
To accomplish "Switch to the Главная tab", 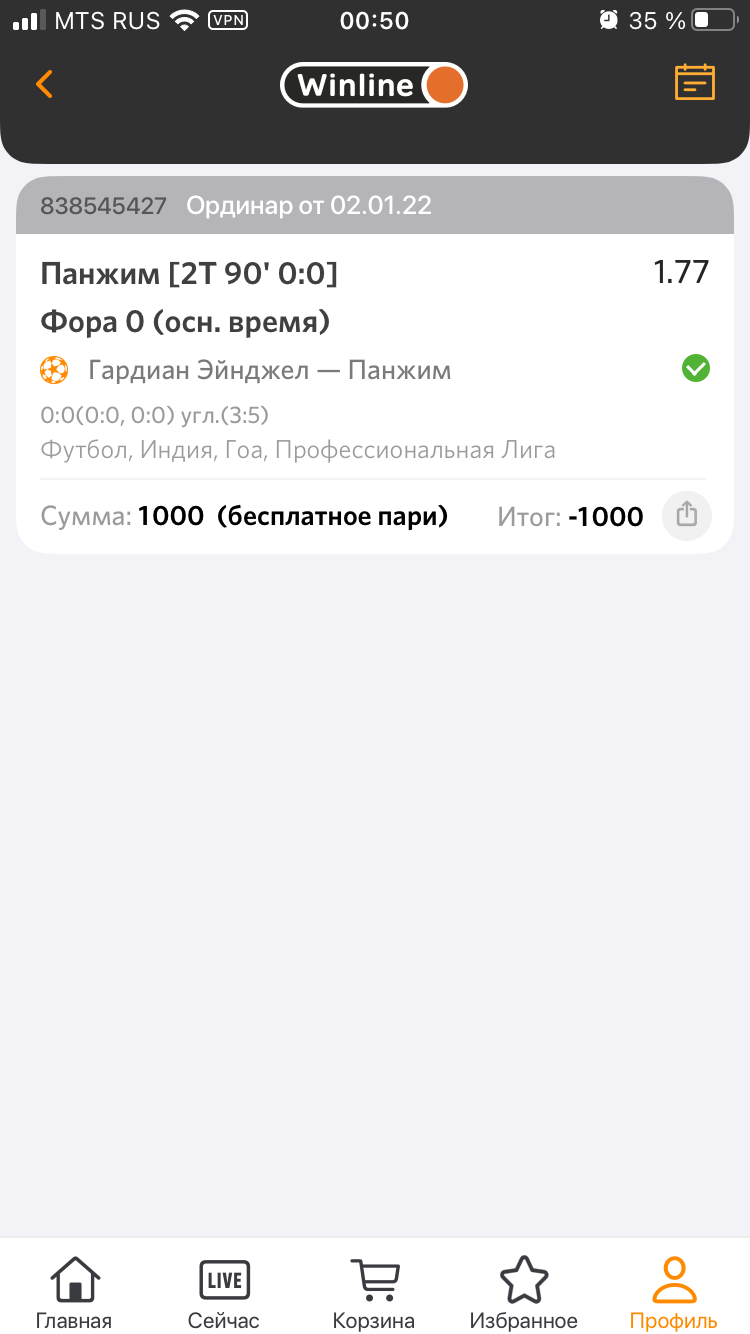I will coord(74,1293).
